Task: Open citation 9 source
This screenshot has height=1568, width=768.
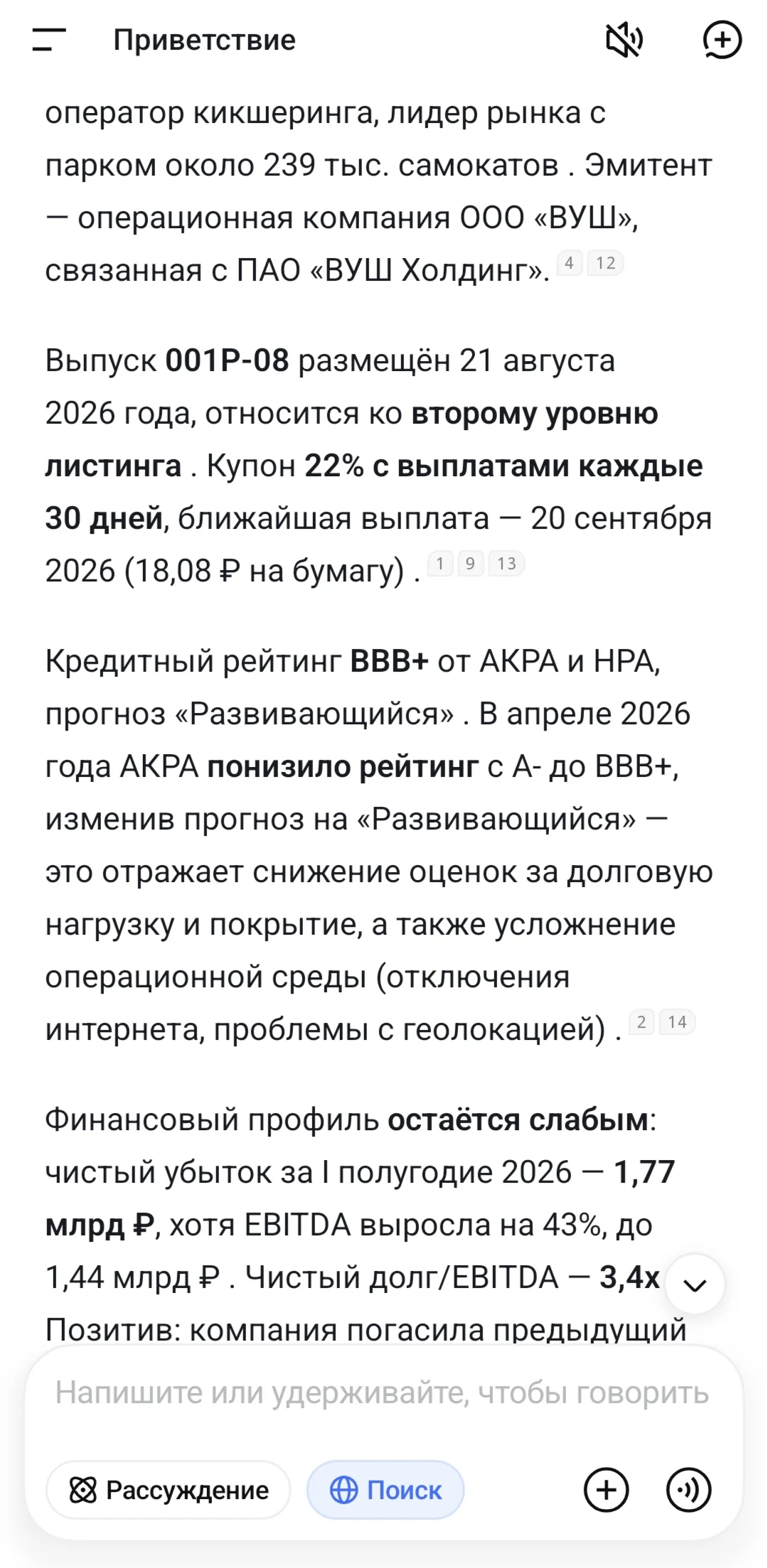Action: click(x=470, y=564)
